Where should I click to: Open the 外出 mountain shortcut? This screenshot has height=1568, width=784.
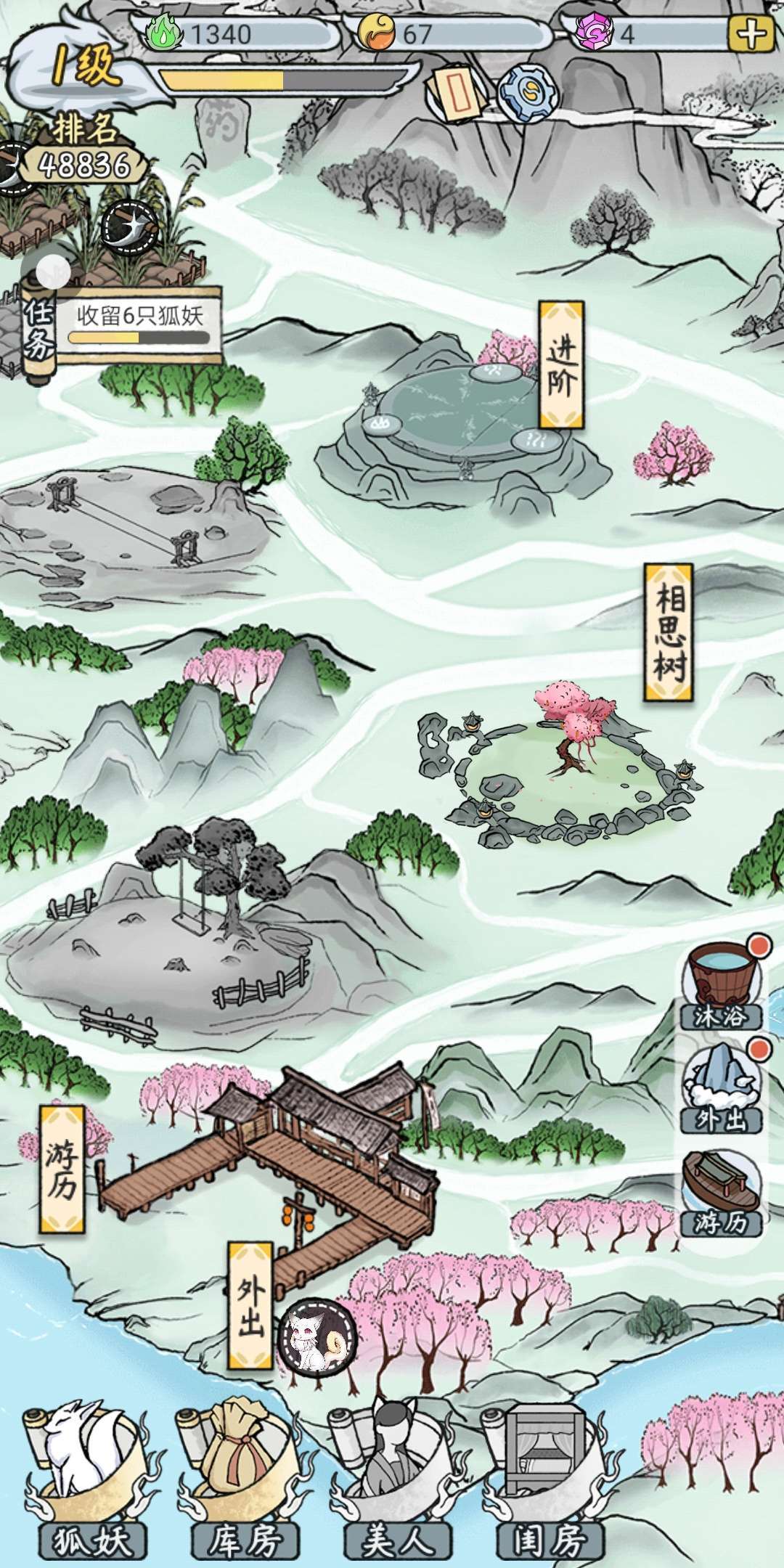point(721,1089)
